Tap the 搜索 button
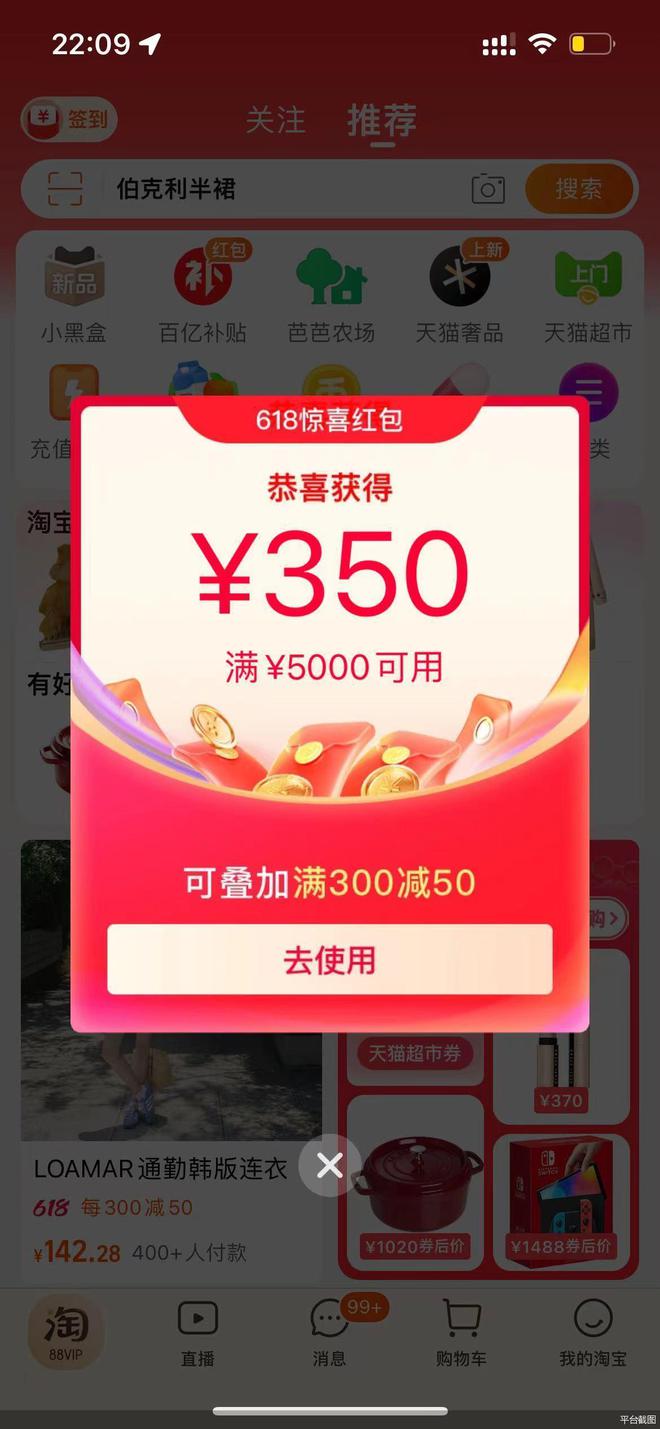This screenshot has width=660, height=1429. coord(579,189)
